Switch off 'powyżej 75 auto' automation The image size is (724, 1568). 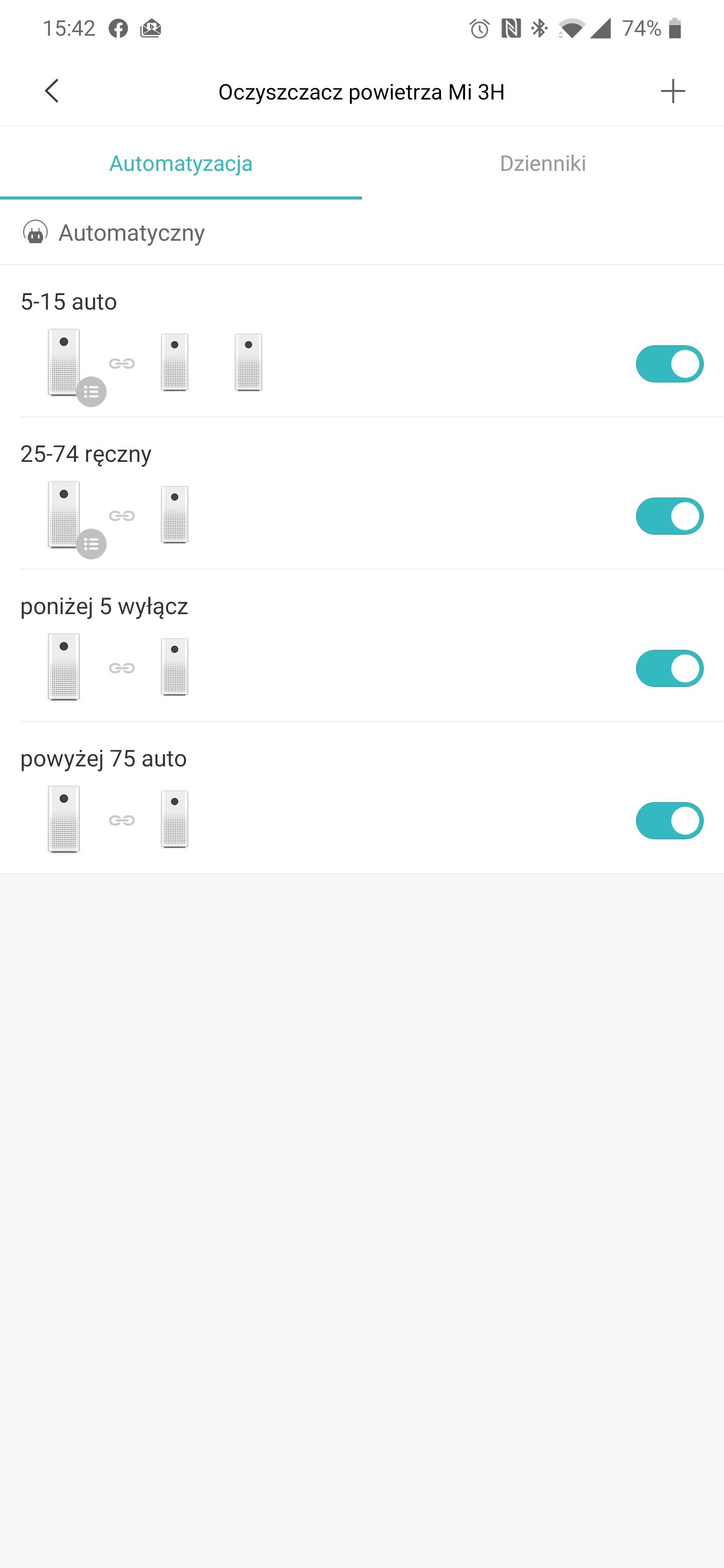pyautogui.click(x=669, y=821)
